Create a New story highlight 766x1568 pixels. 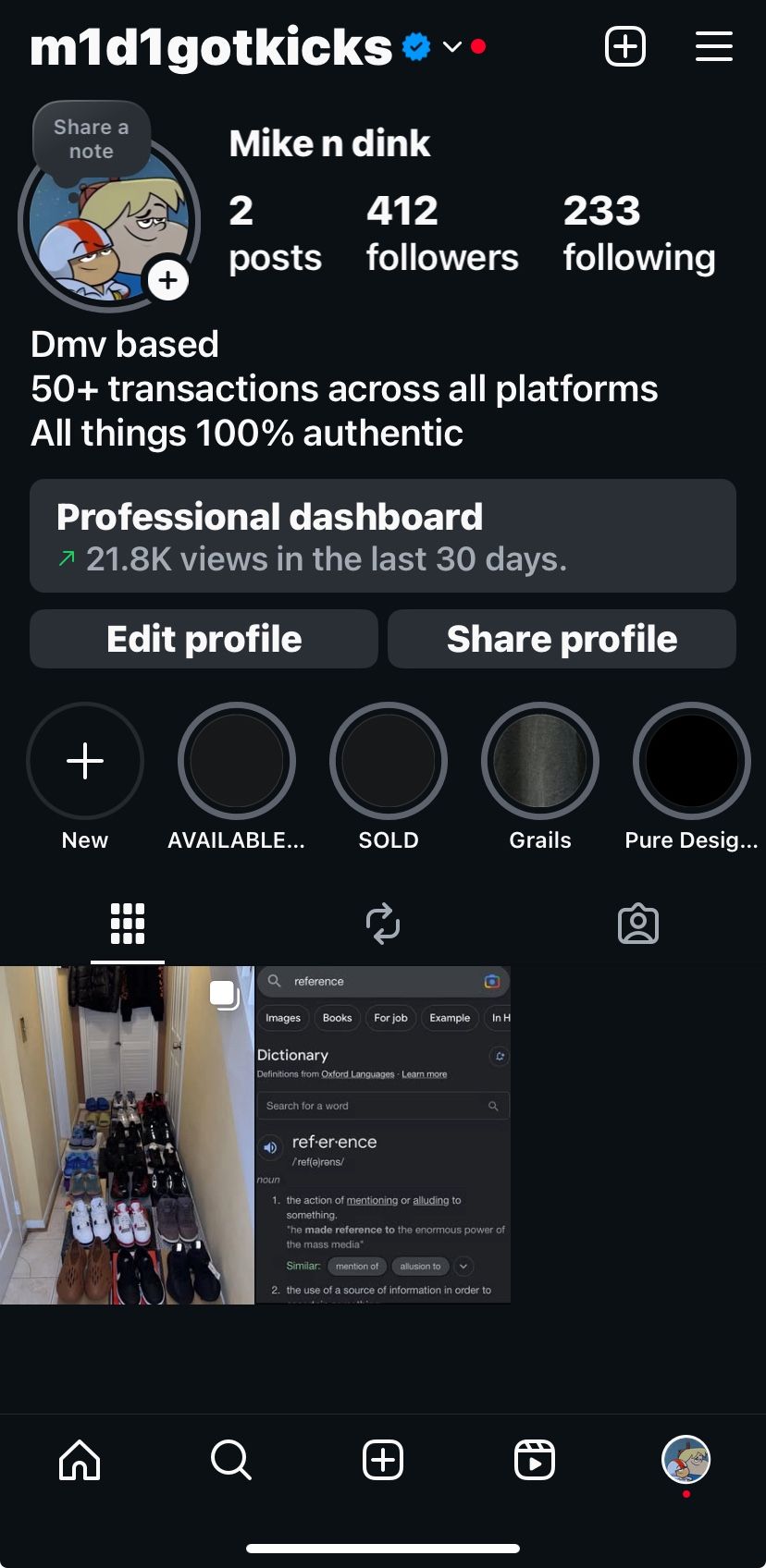(85, 761)
